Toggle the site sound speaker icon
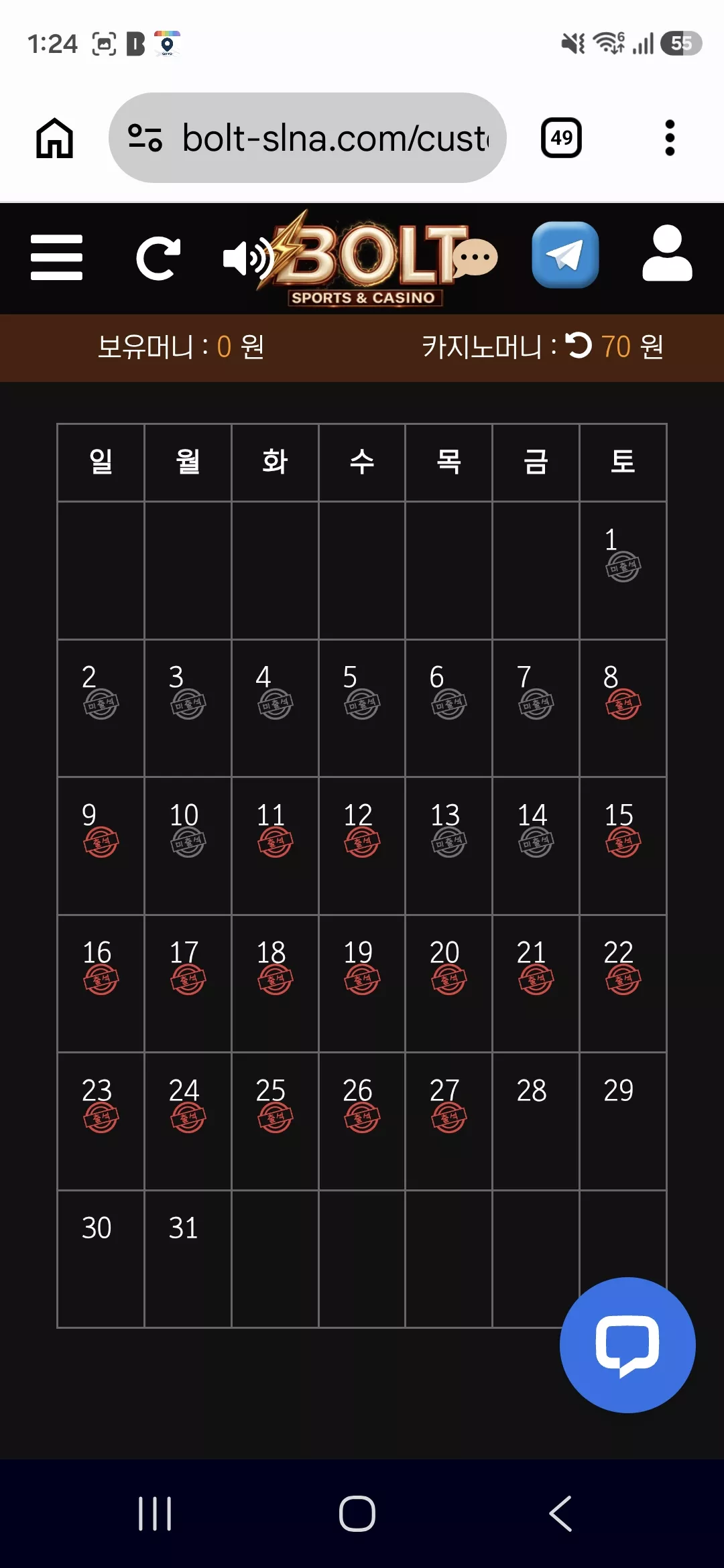 247,259
